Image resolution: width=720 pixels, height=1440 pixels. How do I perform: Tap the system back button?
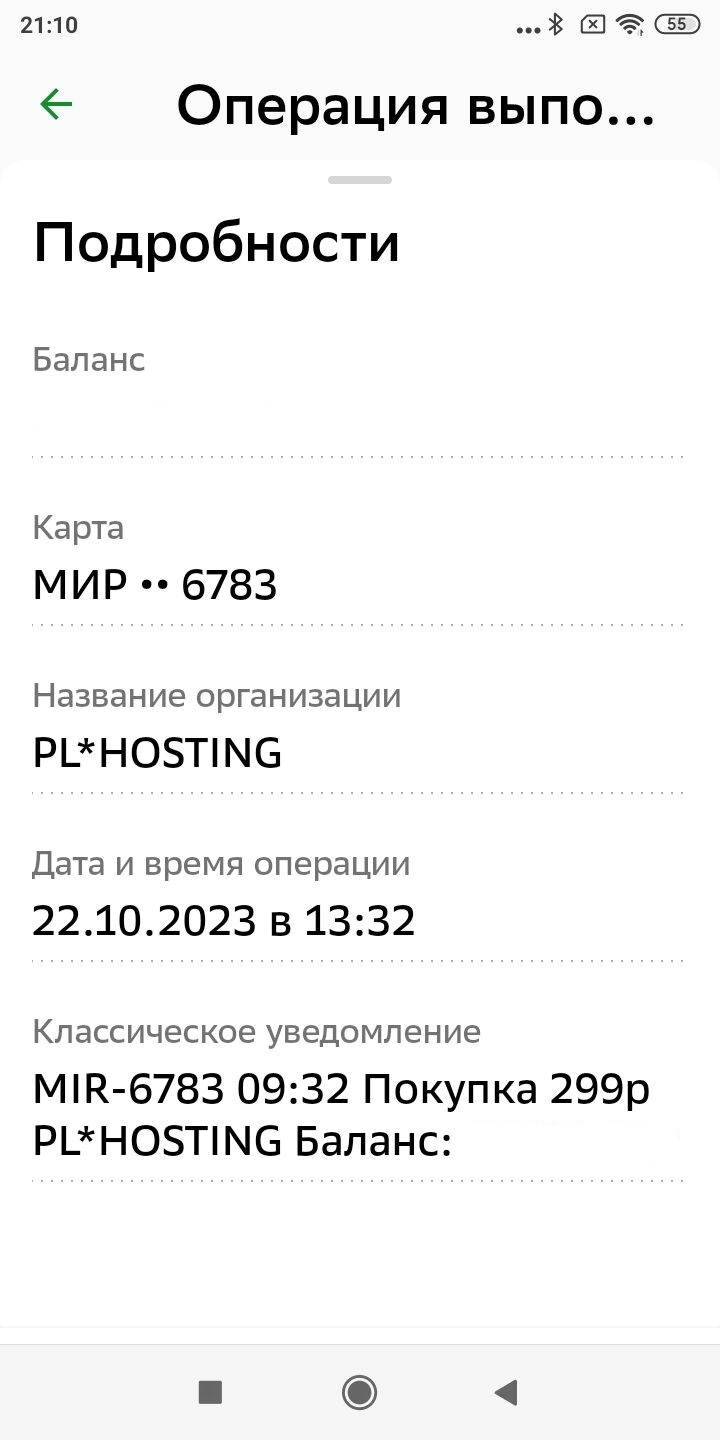point(507,1391)
